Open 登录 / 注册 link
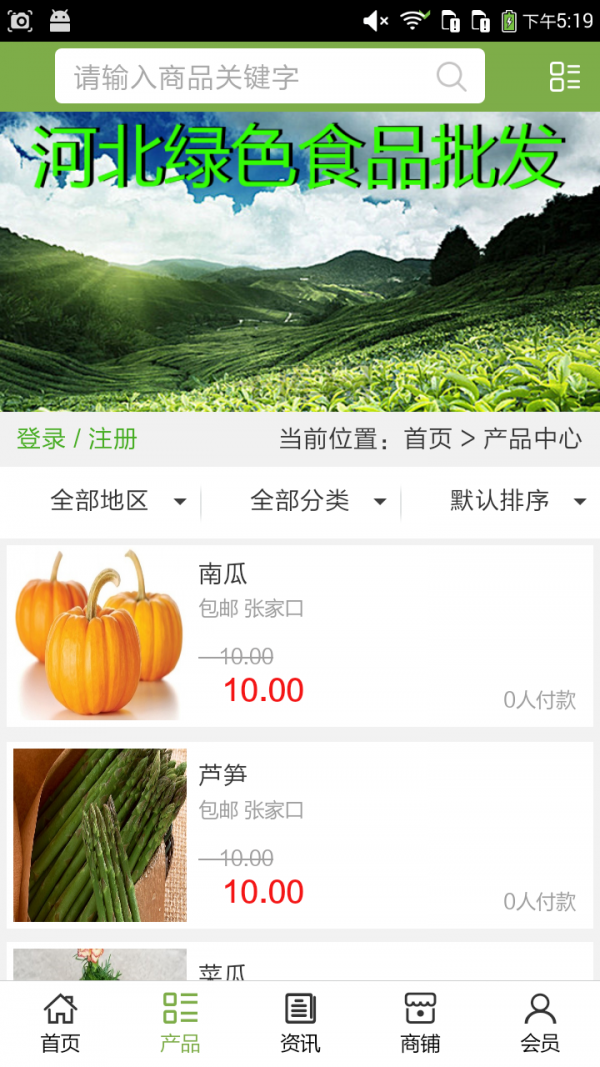This screenshot has height=1067, width=600. click(x=77, y=439)
